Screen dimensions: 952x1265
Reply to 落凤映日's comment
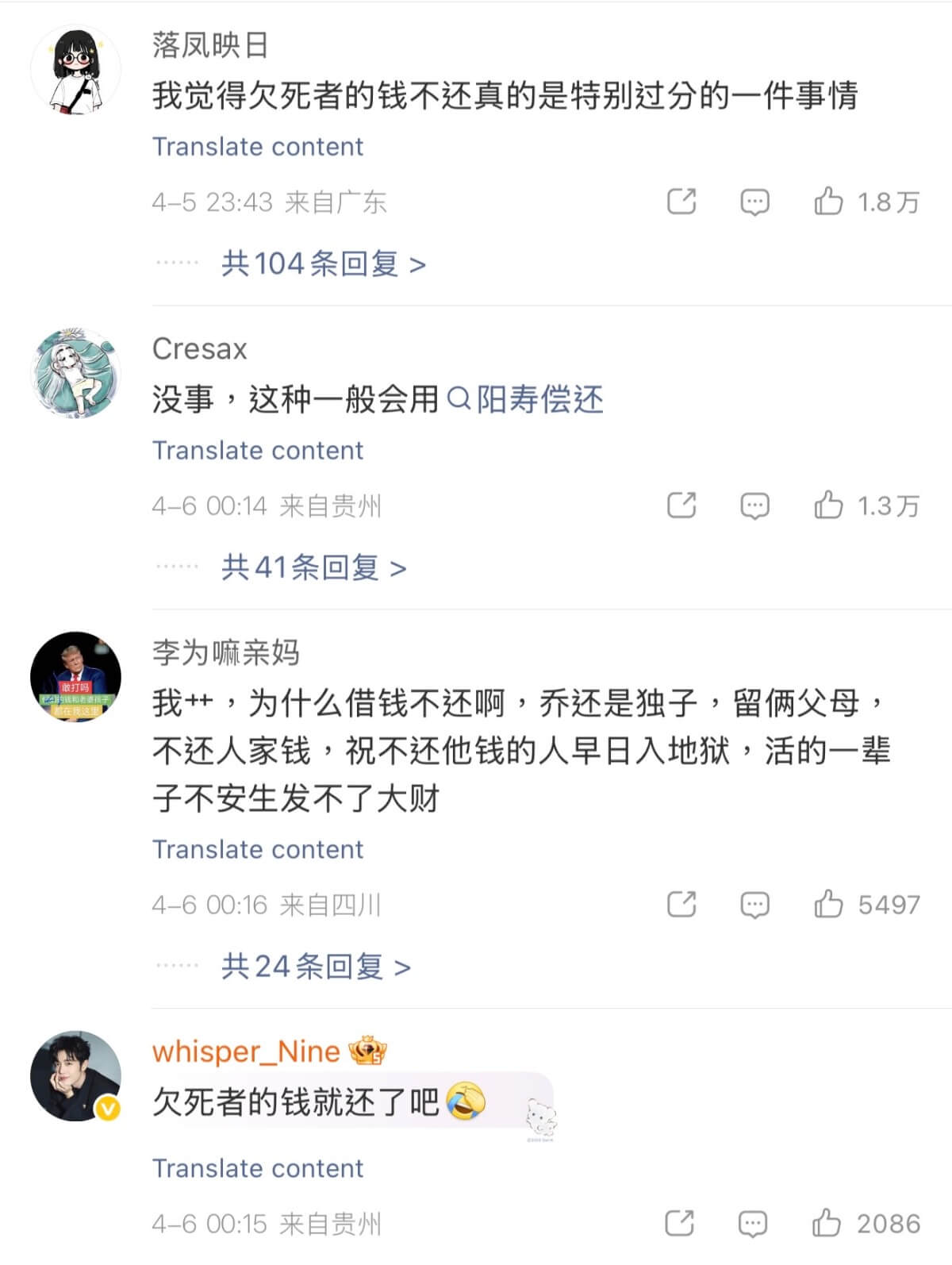pos(754,202)
